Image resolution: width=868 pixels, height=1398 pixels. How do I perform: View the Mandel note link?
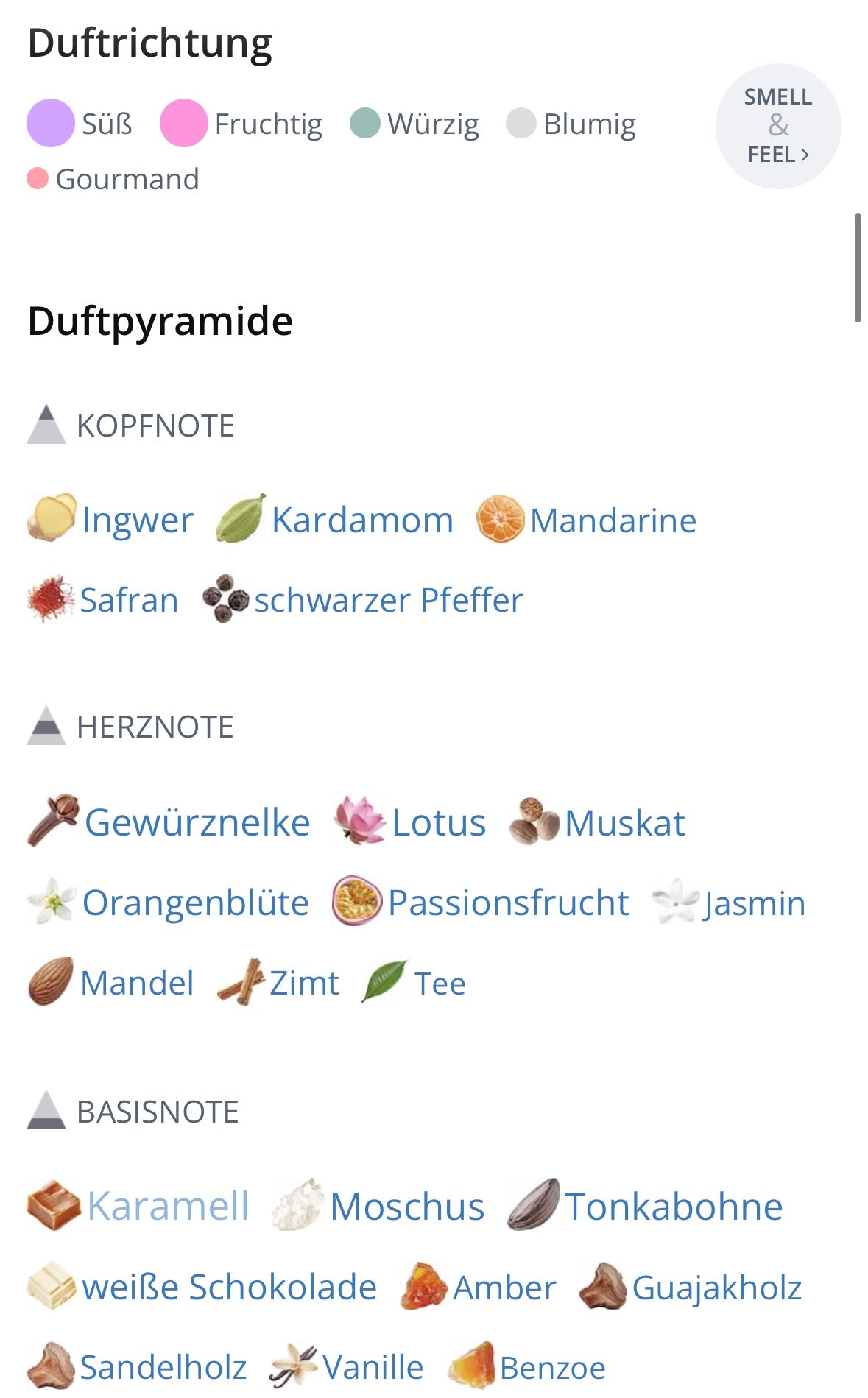pyautogui.click(x=137, y=983)
